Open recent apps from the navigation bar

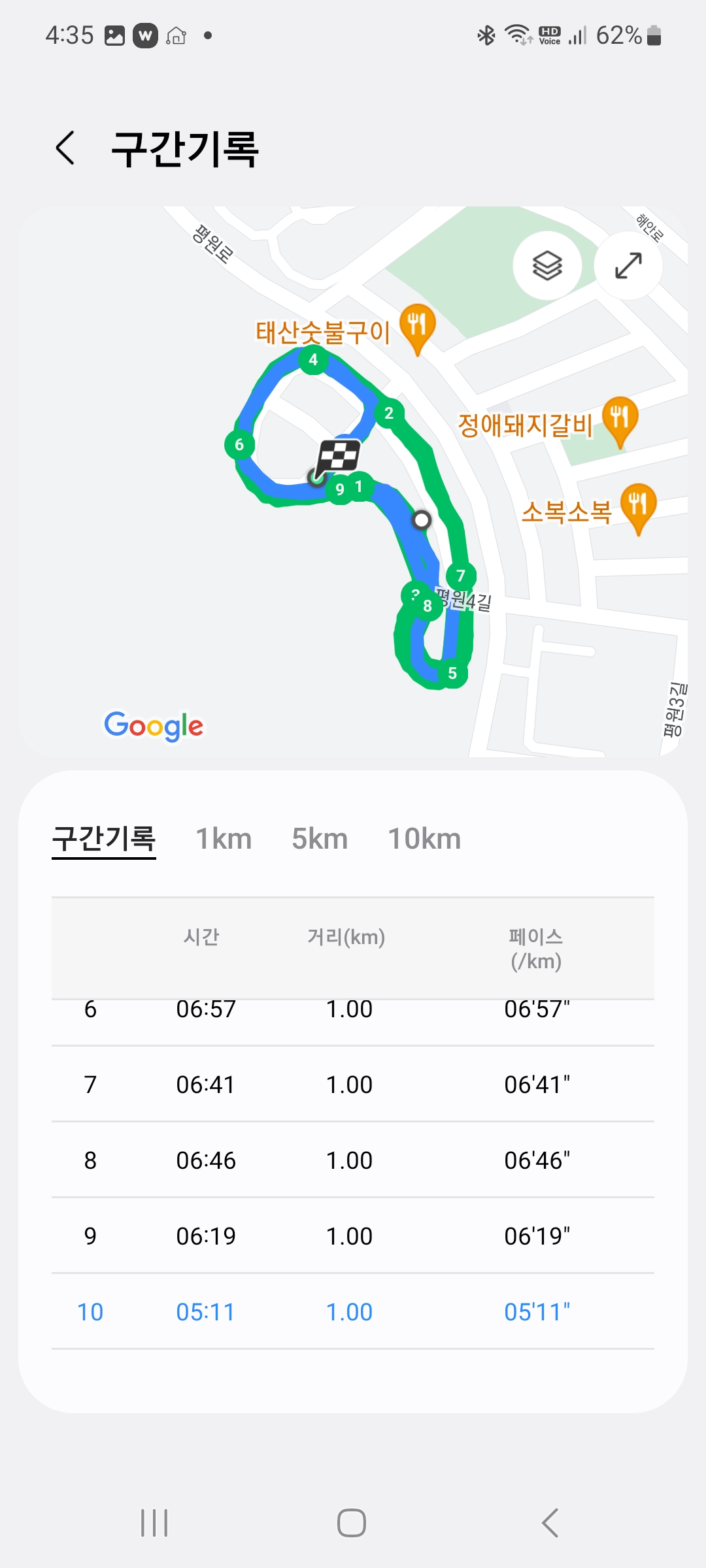(155, 1523)
